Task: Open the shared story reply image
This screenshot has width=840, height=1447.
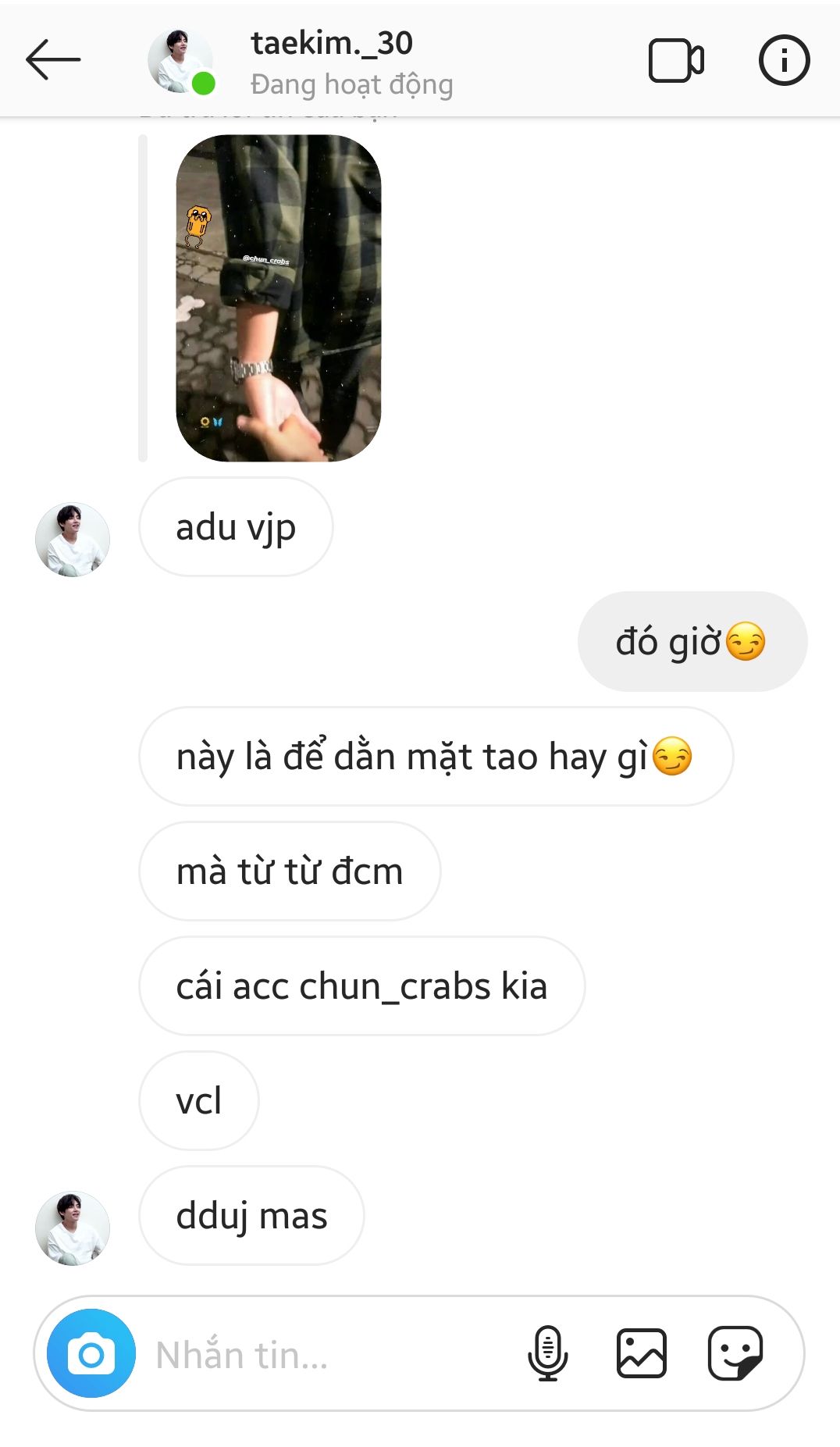Action: click(279, 298)
